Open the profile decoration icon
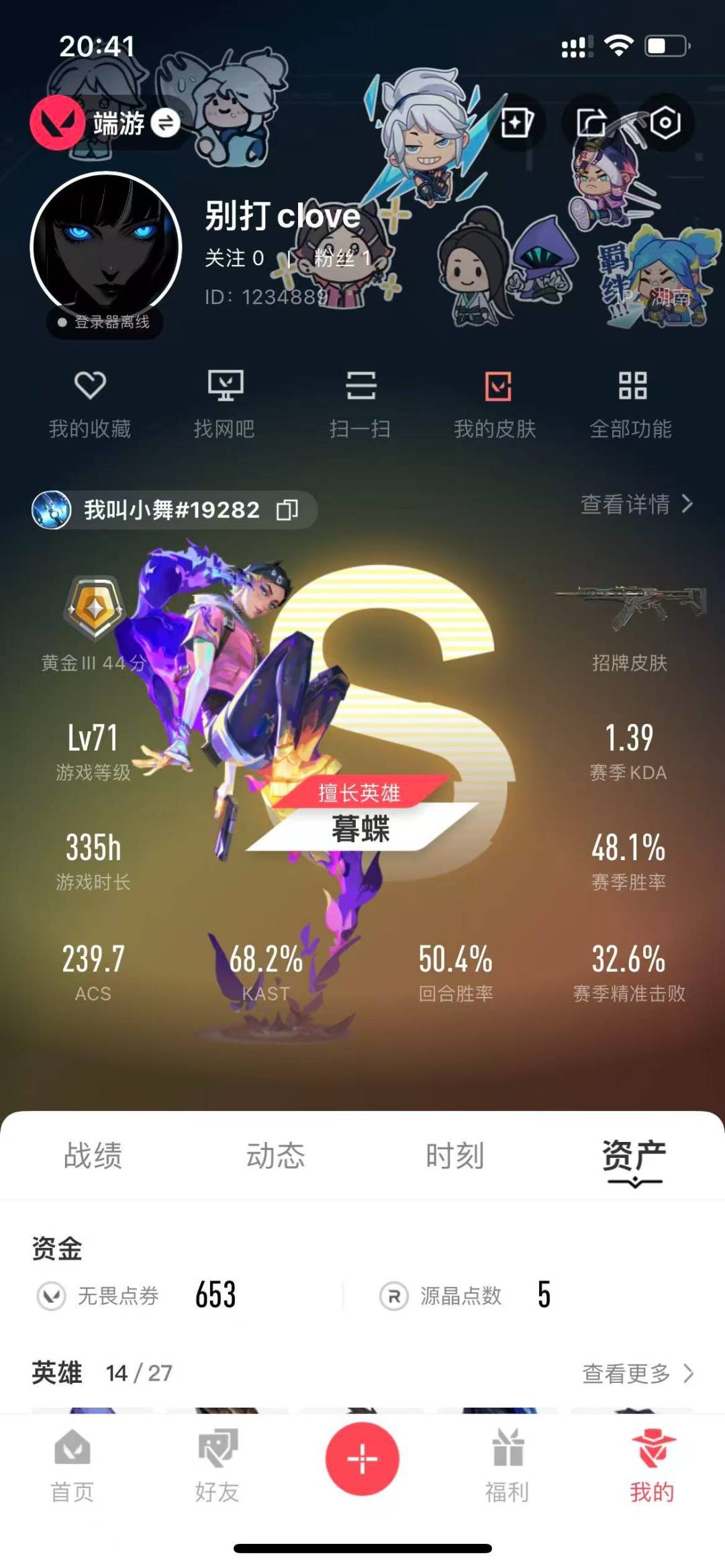The height and width of the screenshot is (1568, 725). [517, 123]
